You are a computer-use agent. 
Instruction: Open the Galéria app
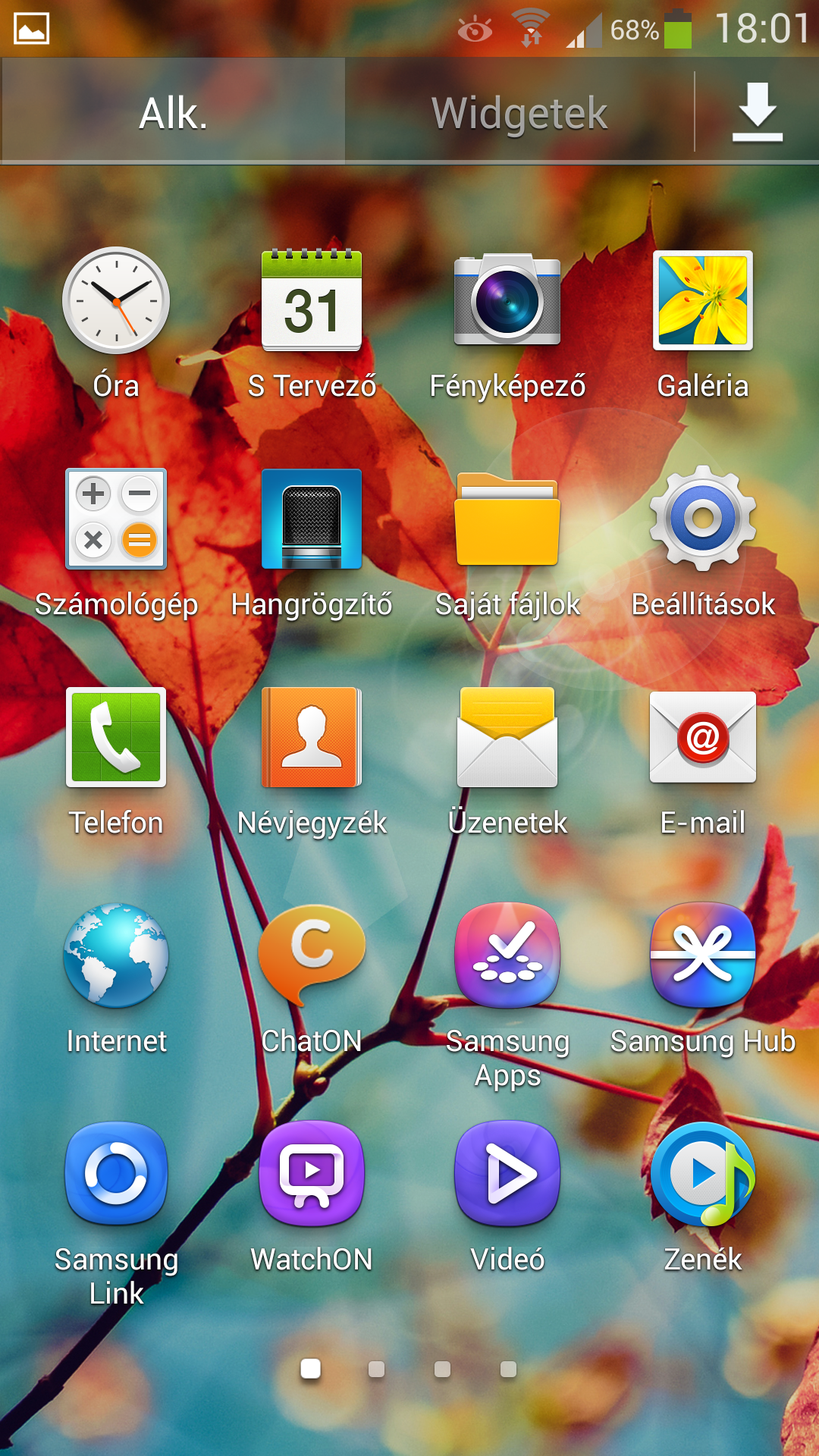click(x=703, y=301)
